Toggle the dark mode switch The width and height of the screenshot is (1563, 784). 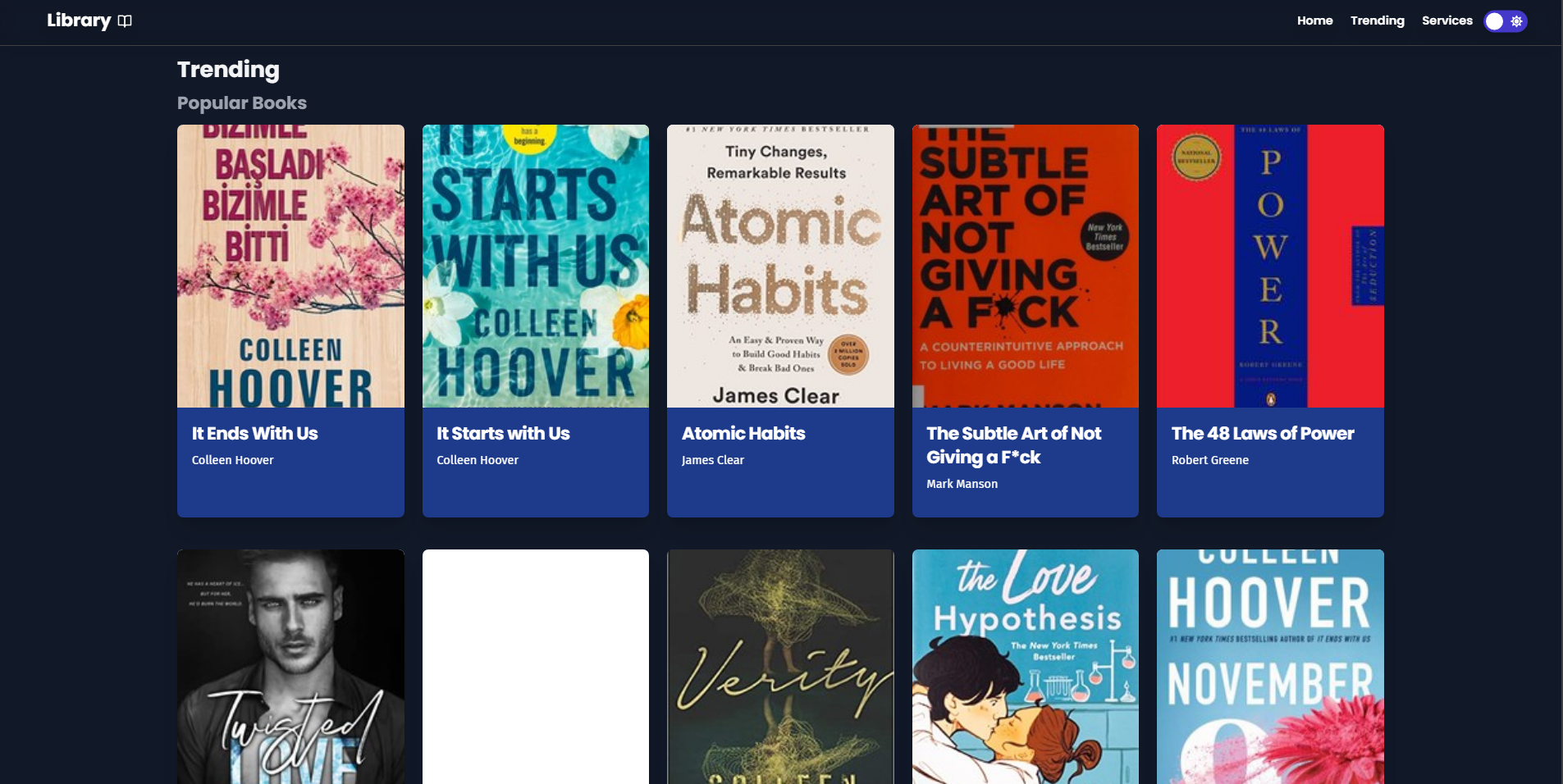pos(1505,21)
